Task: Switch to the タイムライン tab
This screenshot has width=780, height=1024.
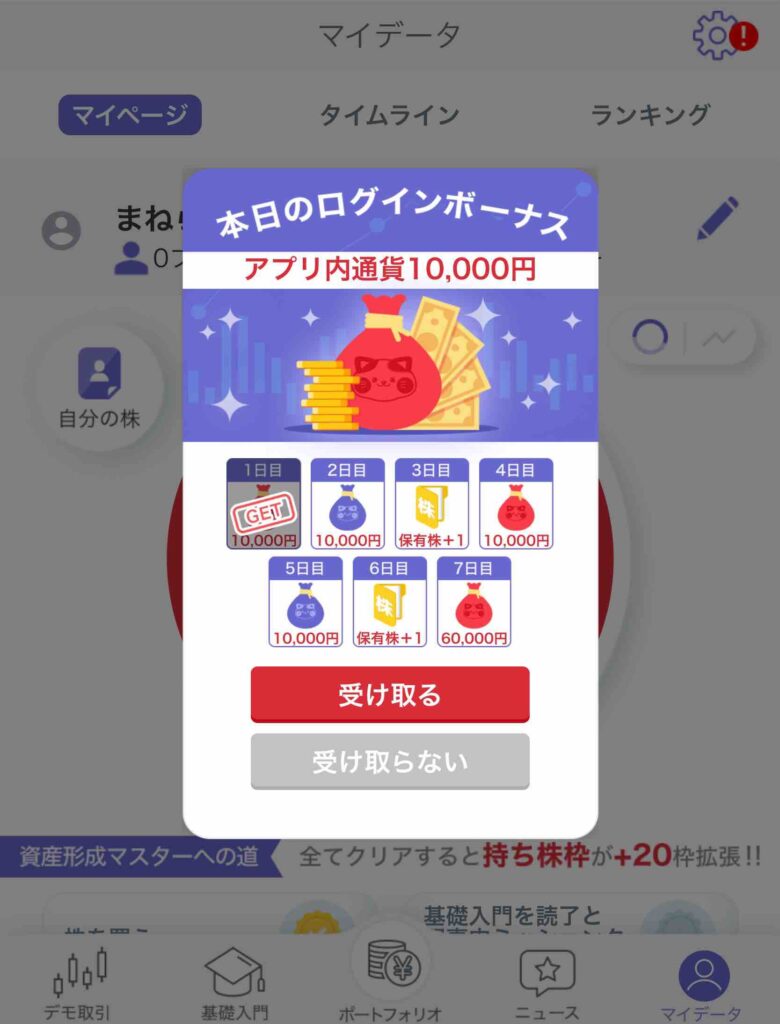Action: pyautogui.click(x=389, y=115)
